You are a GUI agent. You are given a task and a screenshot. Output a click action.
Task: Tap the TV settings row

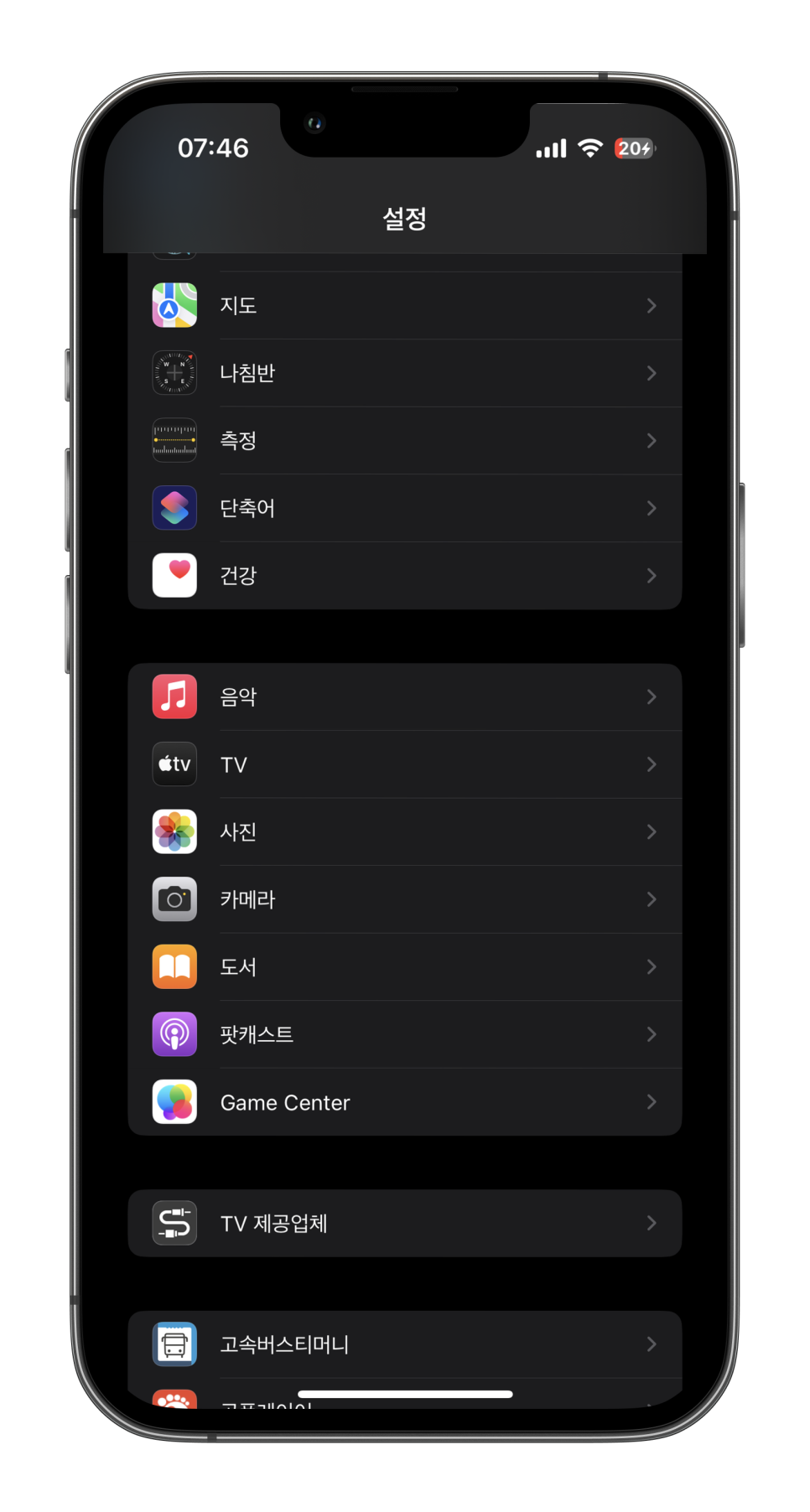point(405,764)
